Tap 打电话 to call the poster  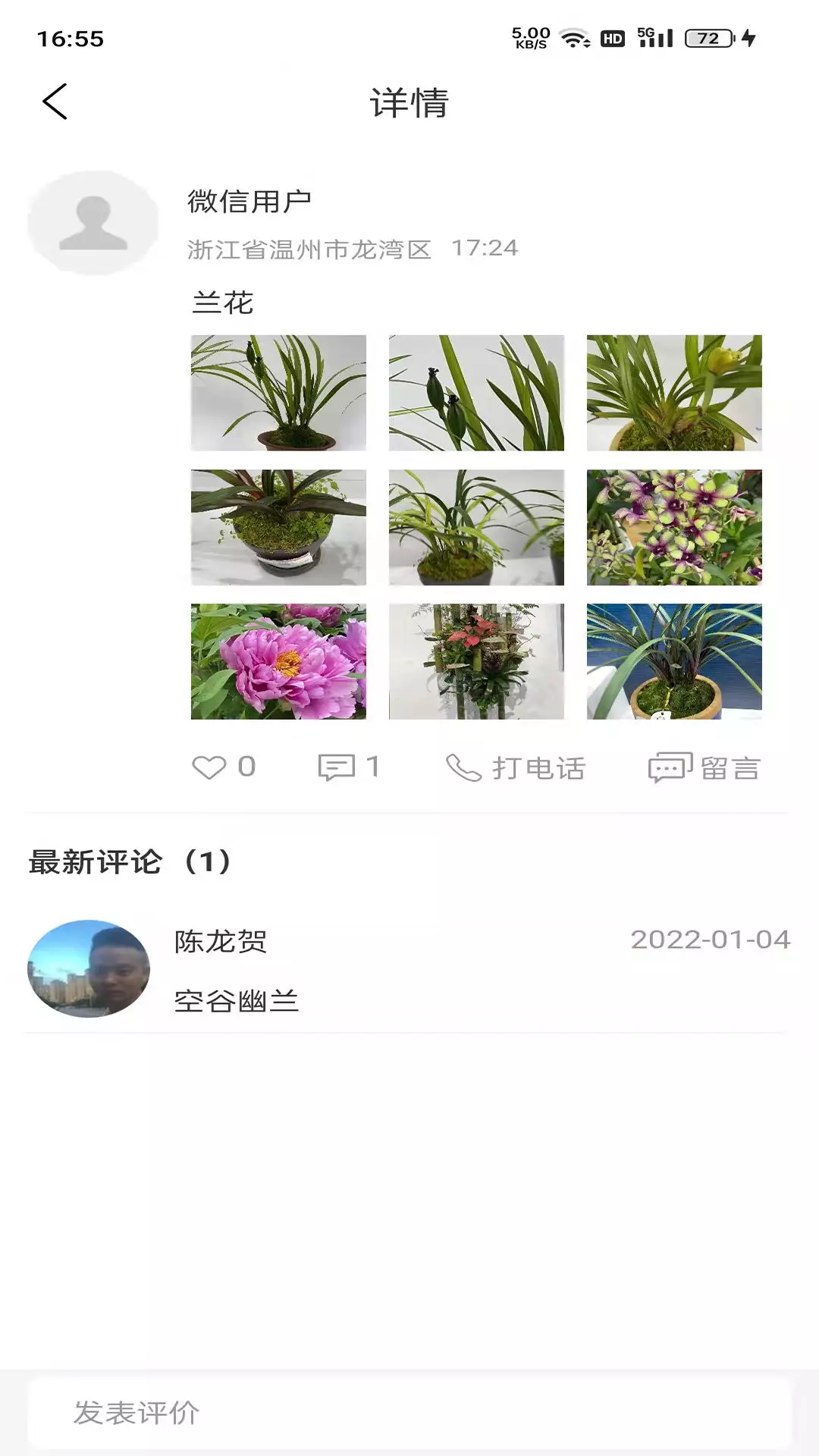516,768
